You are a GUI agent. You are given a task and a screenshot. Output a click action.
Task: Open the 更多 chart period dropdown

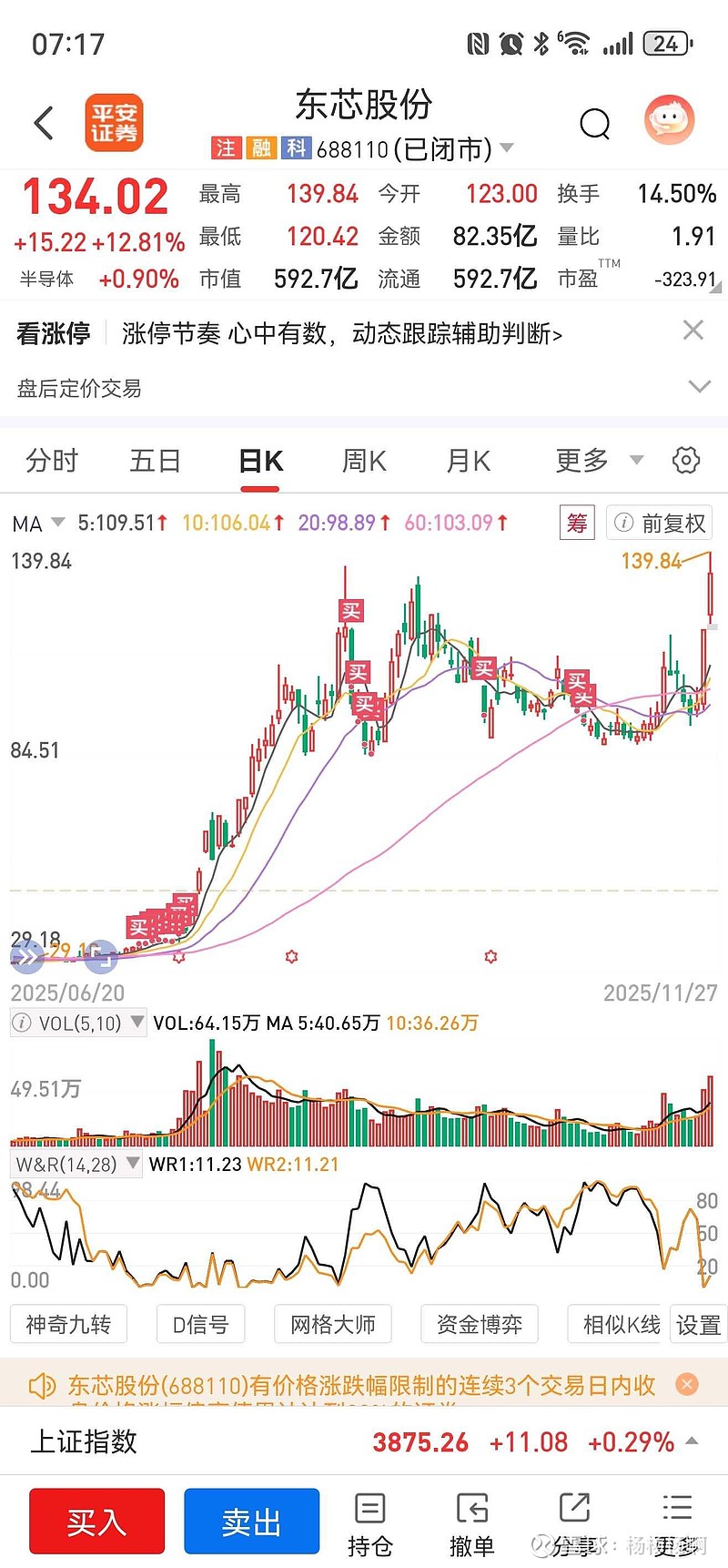pos(592,461)
